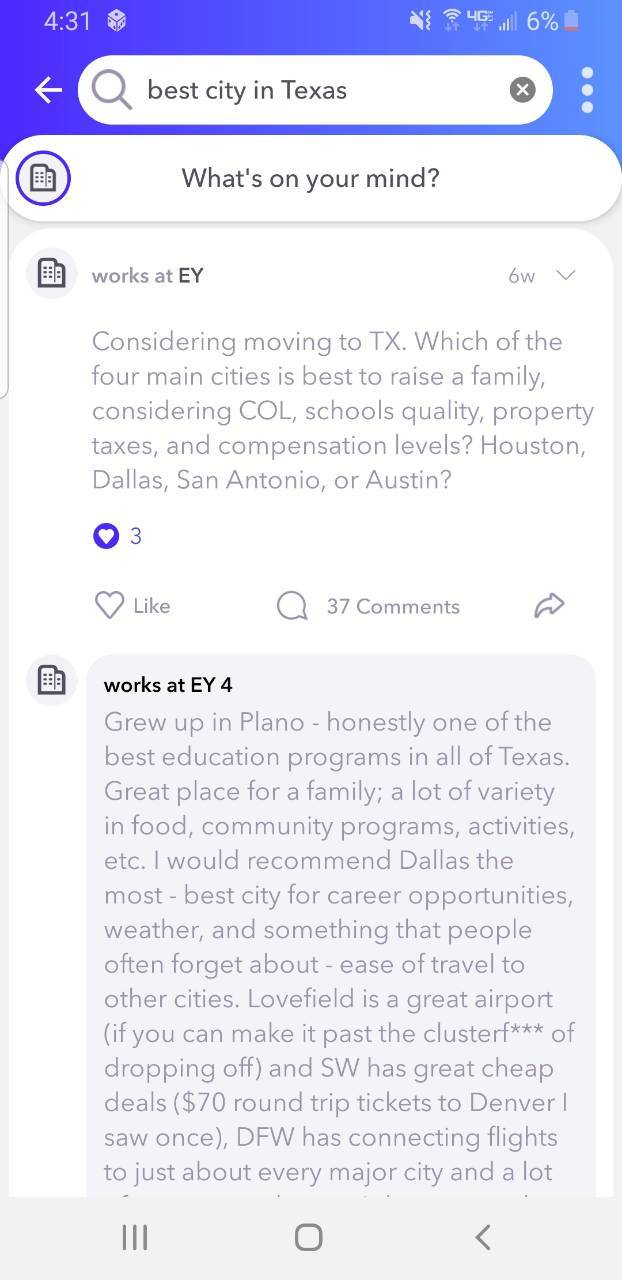This screenshot has height=1280, width=622.
Task: Open the 37 Comments on the post
Action: [368, 606]
